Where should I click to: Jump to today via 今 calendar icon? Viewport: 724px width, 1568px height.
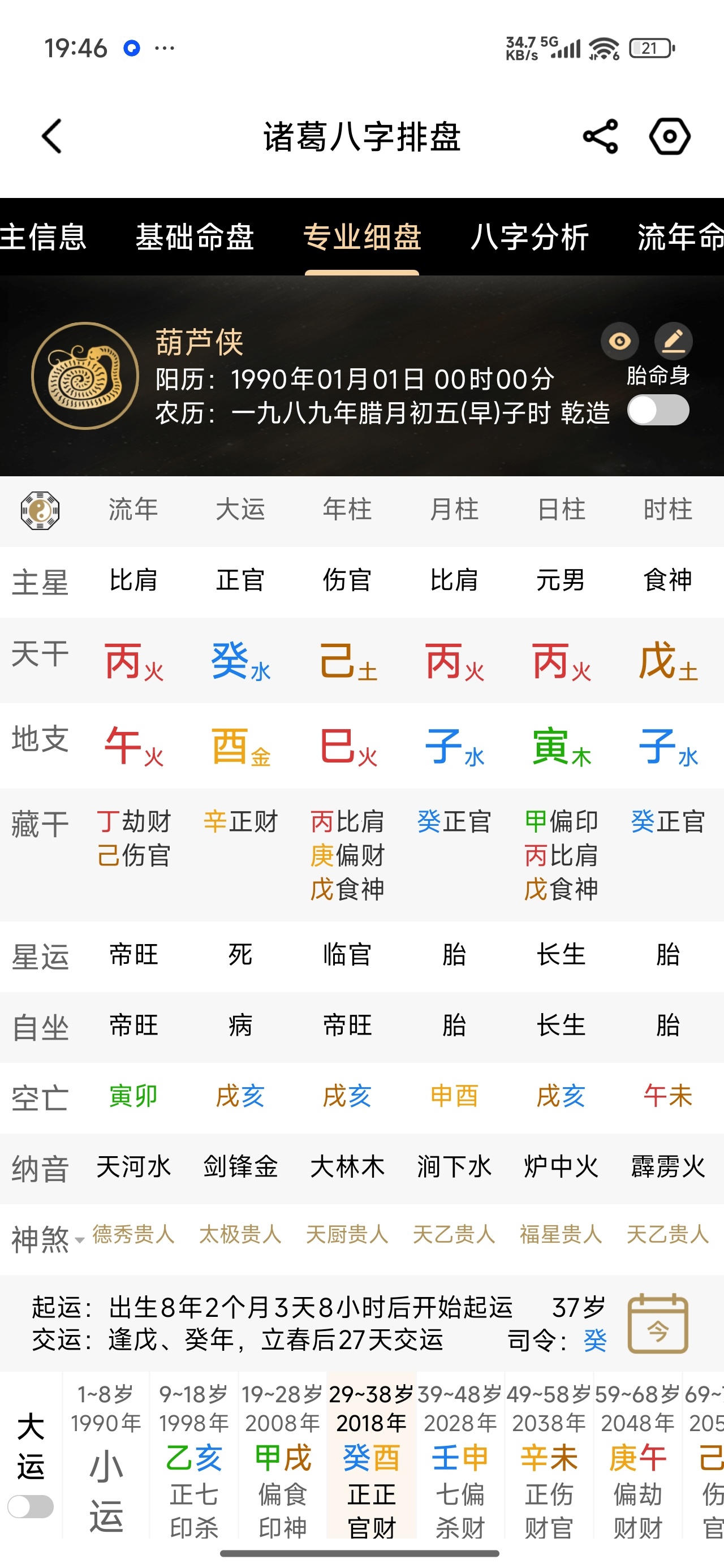[x=658, y=1323]
